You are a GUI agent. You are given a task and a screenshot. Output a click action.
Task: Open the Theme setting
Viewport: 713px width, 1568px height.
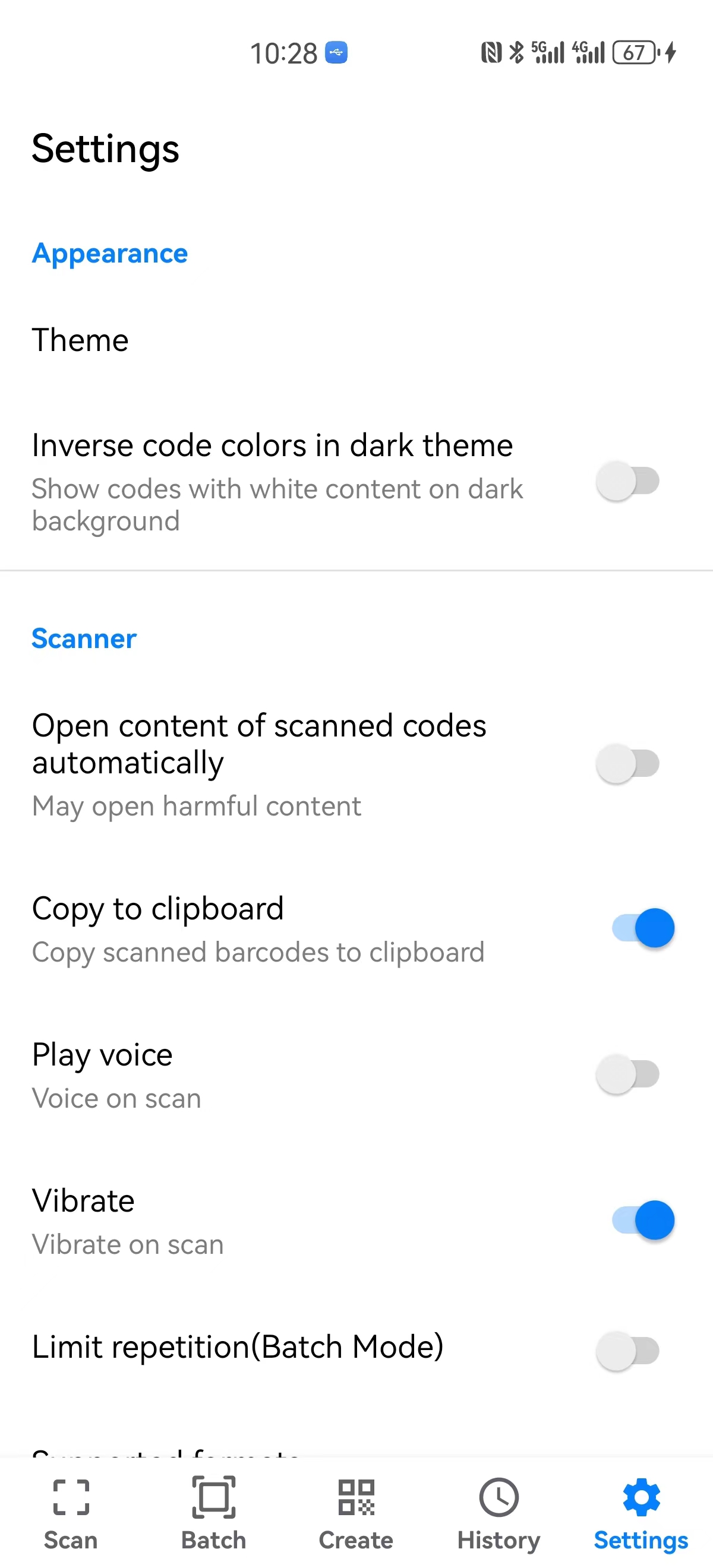coord(80,340)
